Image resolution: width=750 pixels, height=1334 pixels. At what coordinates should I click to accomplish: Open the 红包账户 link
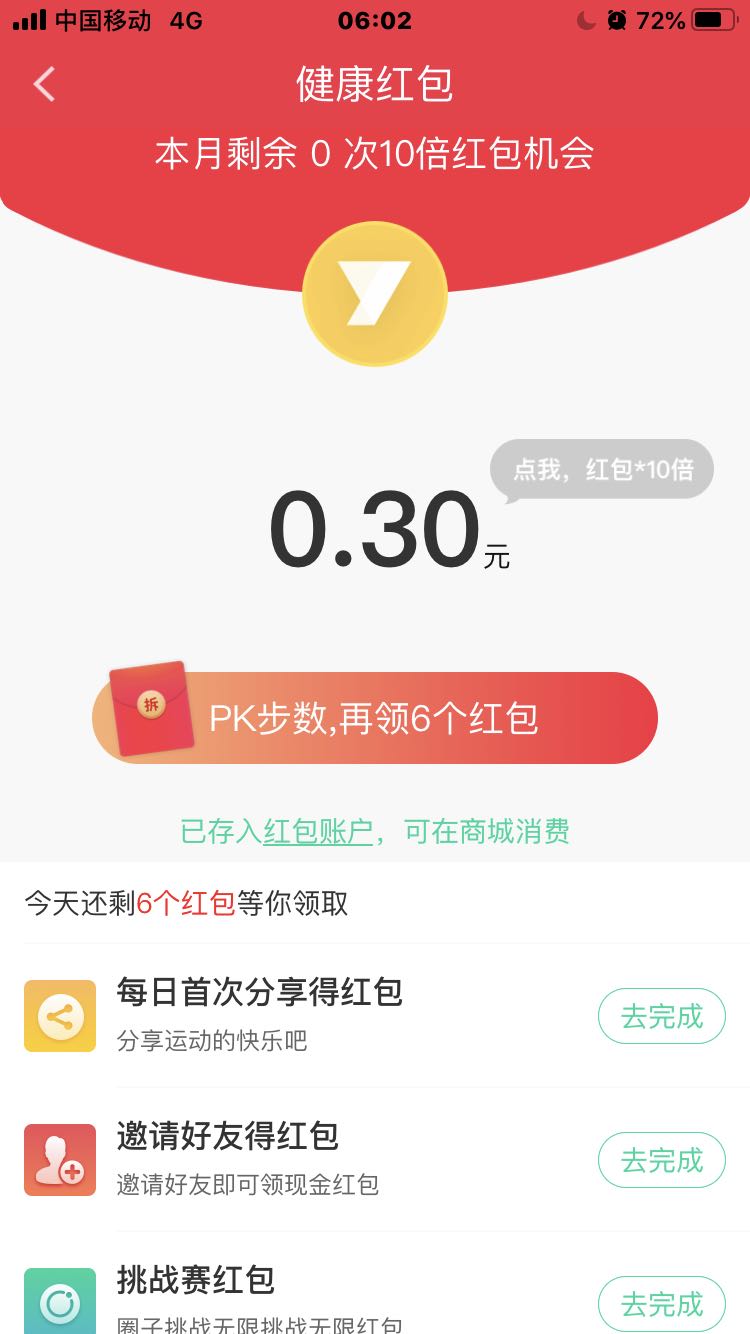click(317, 831)
